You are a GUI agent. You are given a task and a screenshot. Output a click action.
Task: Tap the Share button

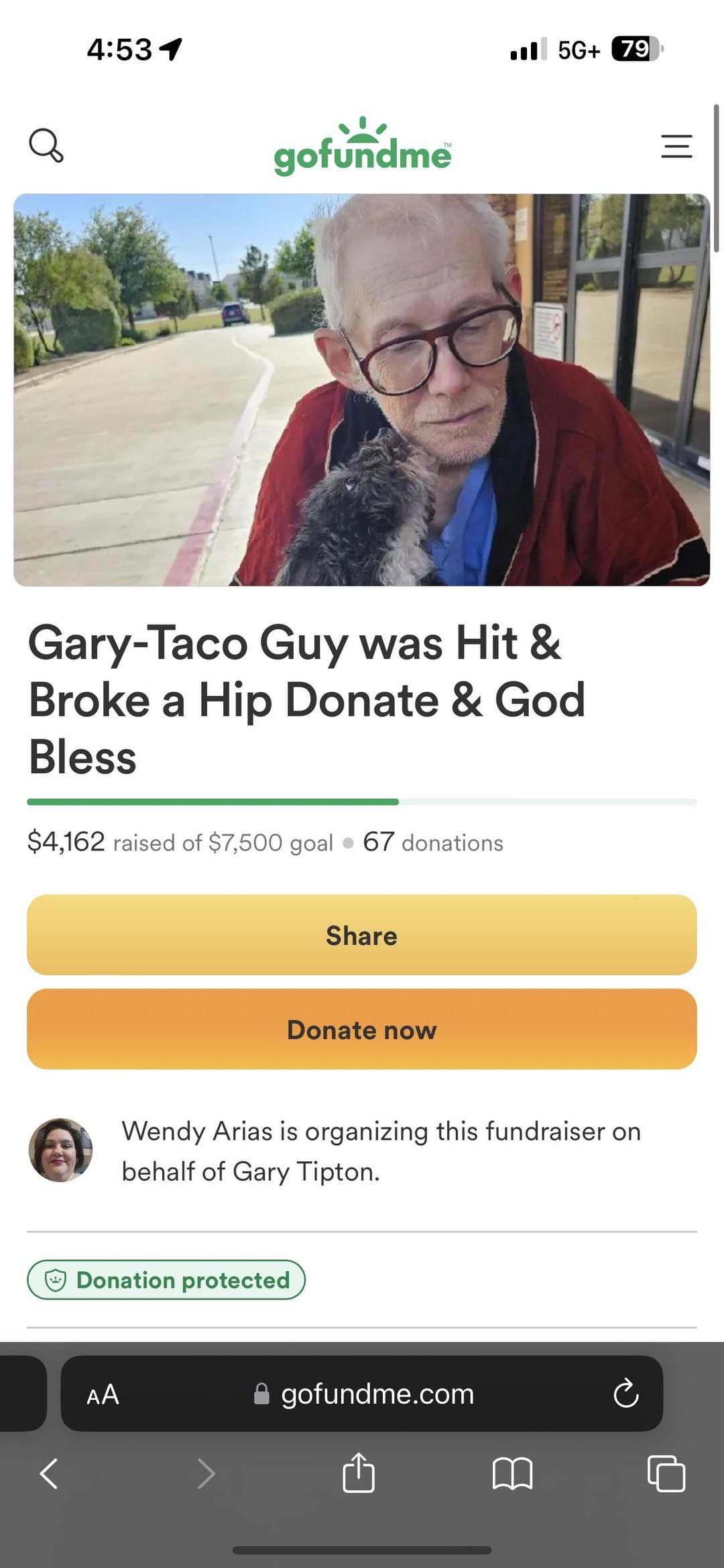[362, 935]
